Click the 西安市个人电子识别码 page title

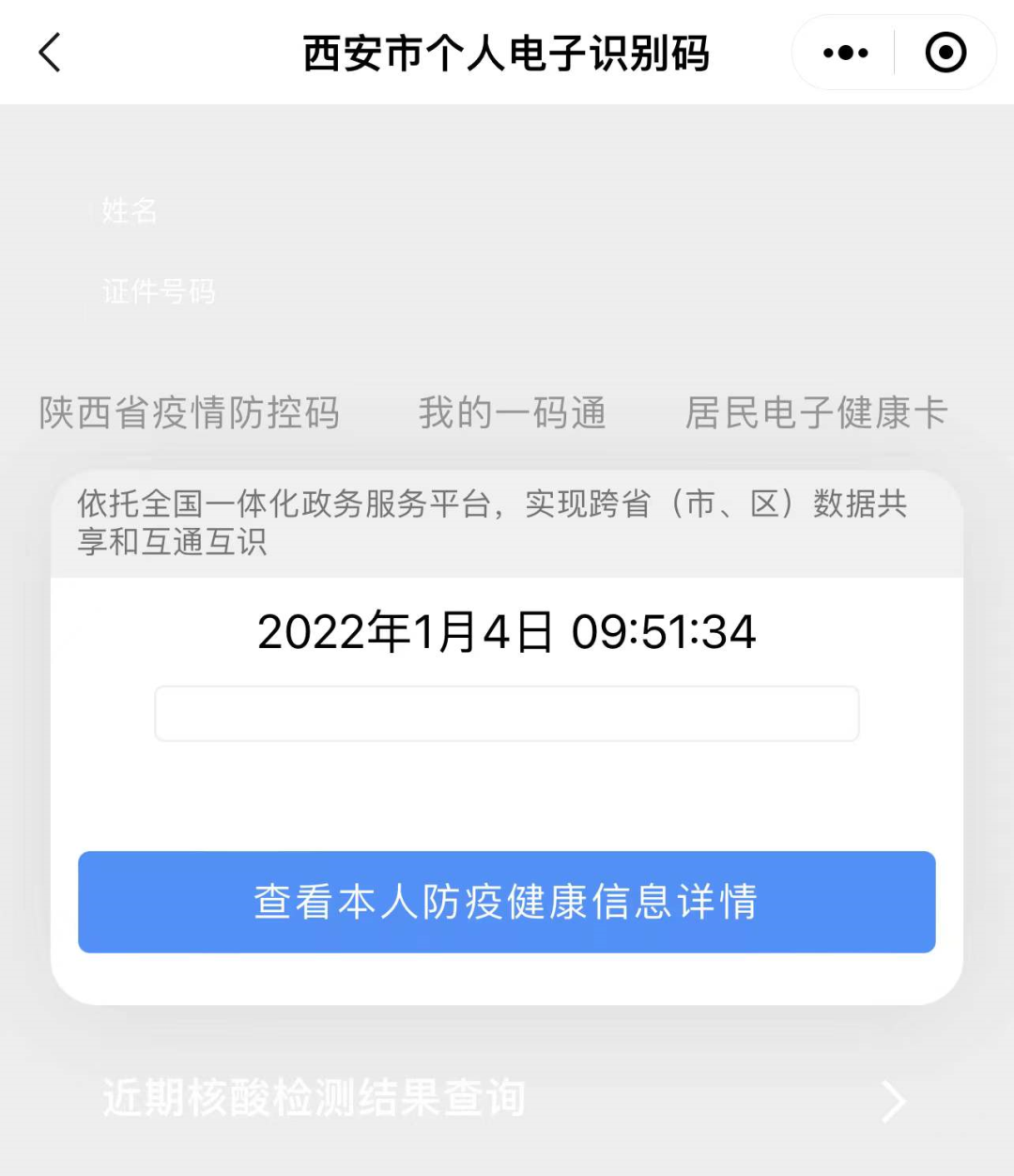[507, 54]
